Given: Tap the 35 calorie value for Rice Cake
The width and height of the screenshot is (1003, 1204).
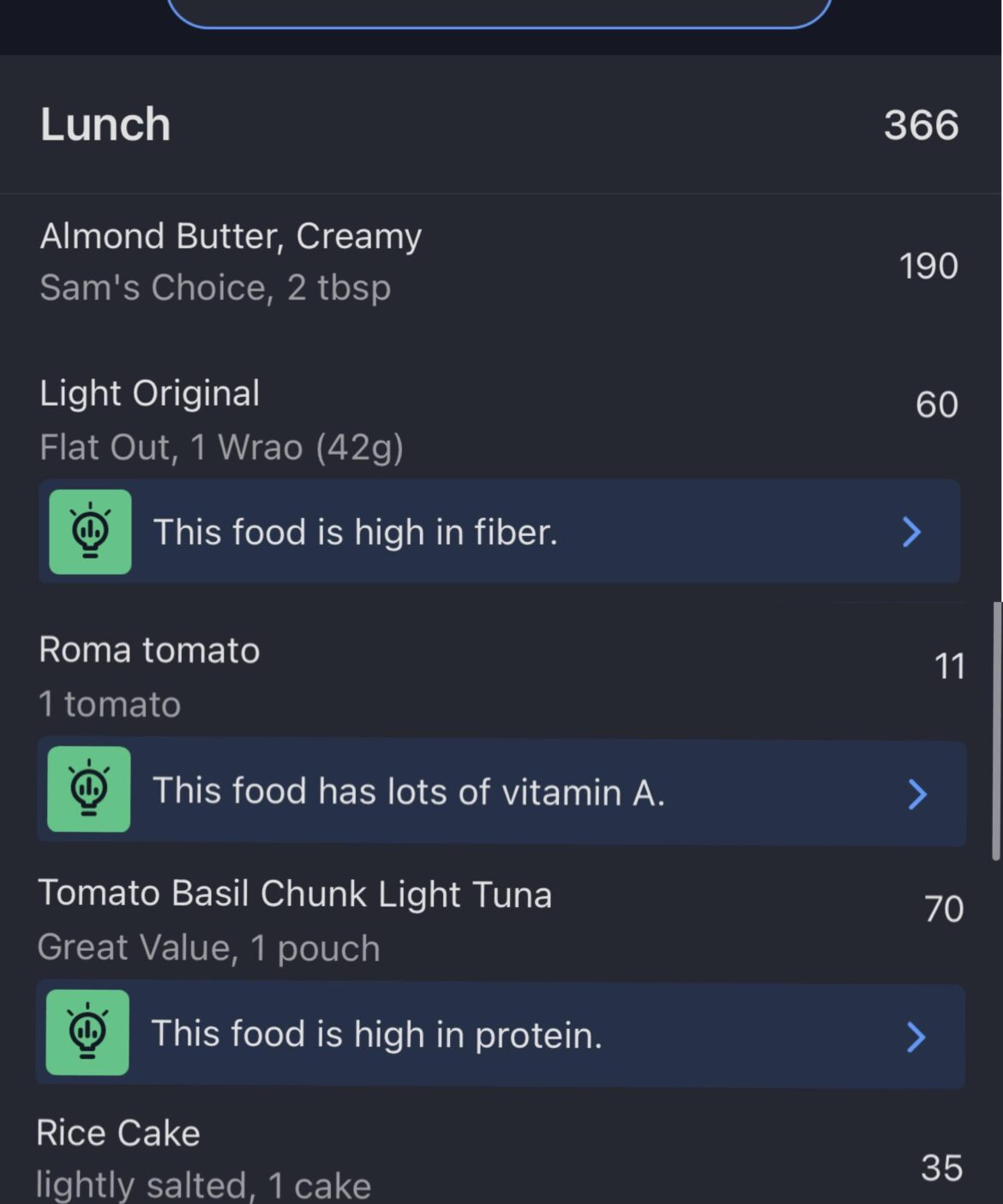Looking at the screenshot, I should 941,1166.
